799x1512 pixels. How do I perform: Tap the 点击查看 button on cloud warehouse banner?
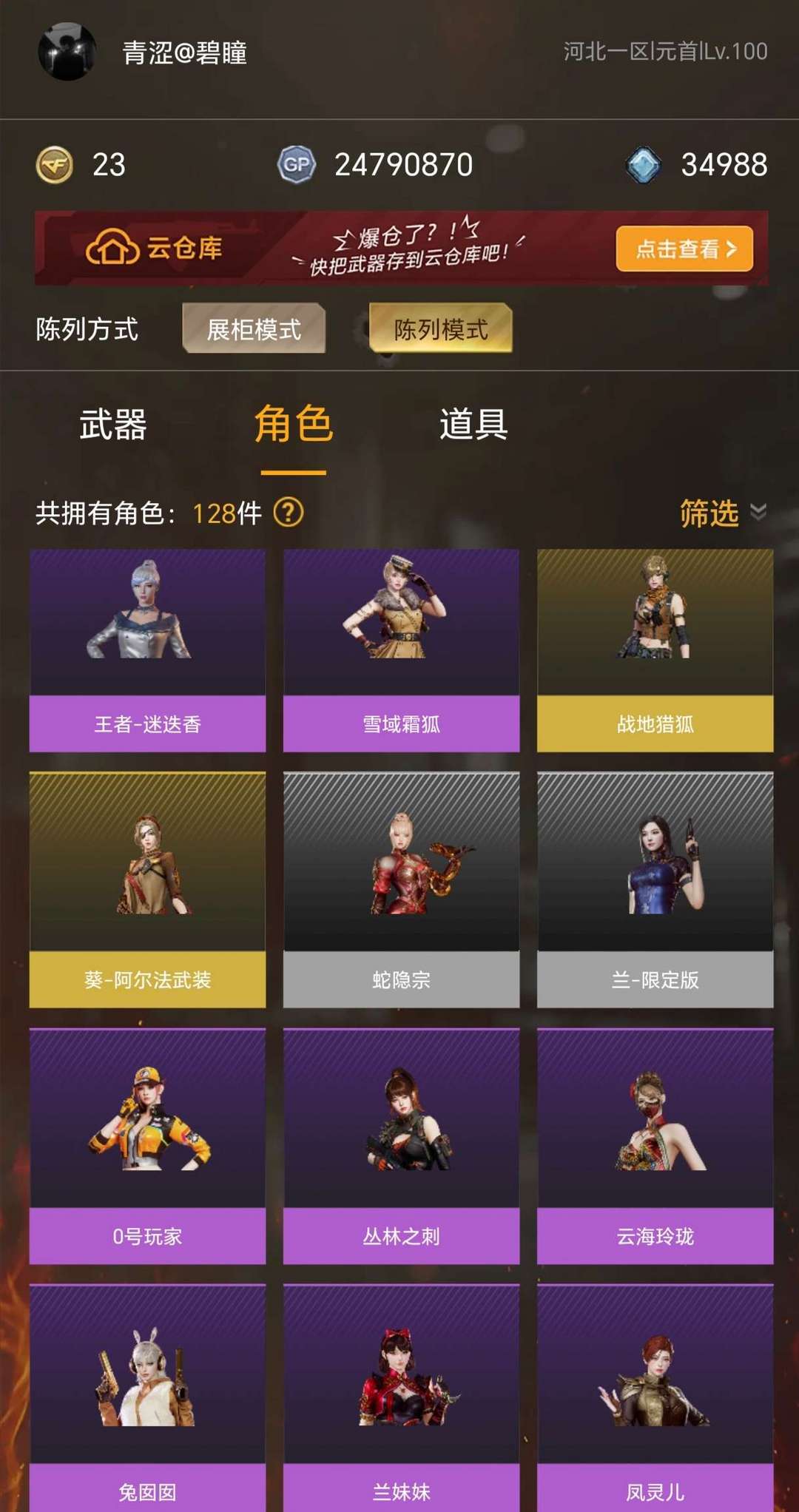(684, 249)
